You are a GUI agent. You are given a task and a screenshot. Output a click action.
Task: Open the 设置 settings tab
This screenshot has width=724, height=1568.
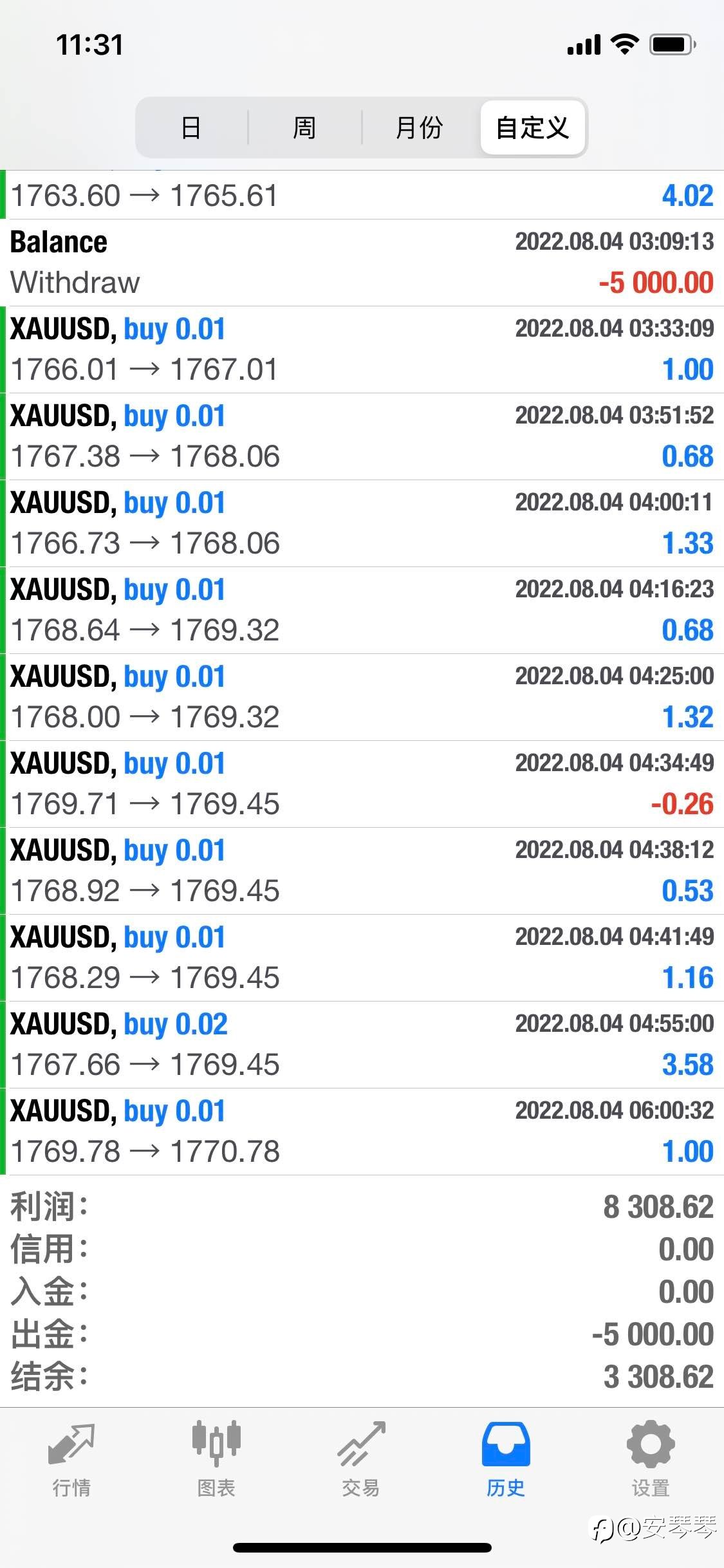(651, 1460)
